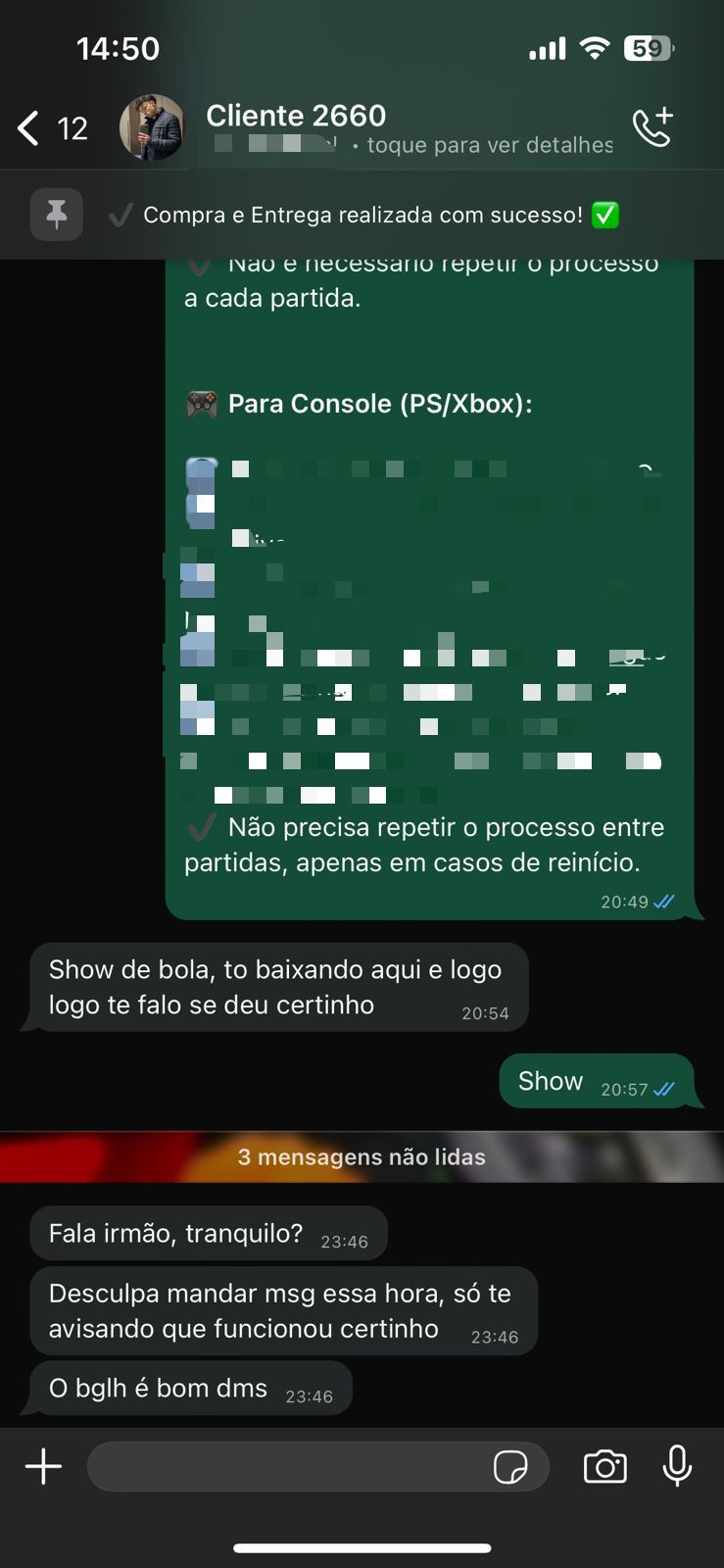The image size is (724, 1568).
Task: Open the camera to send a photo
Action: [x=604, y=1467]
